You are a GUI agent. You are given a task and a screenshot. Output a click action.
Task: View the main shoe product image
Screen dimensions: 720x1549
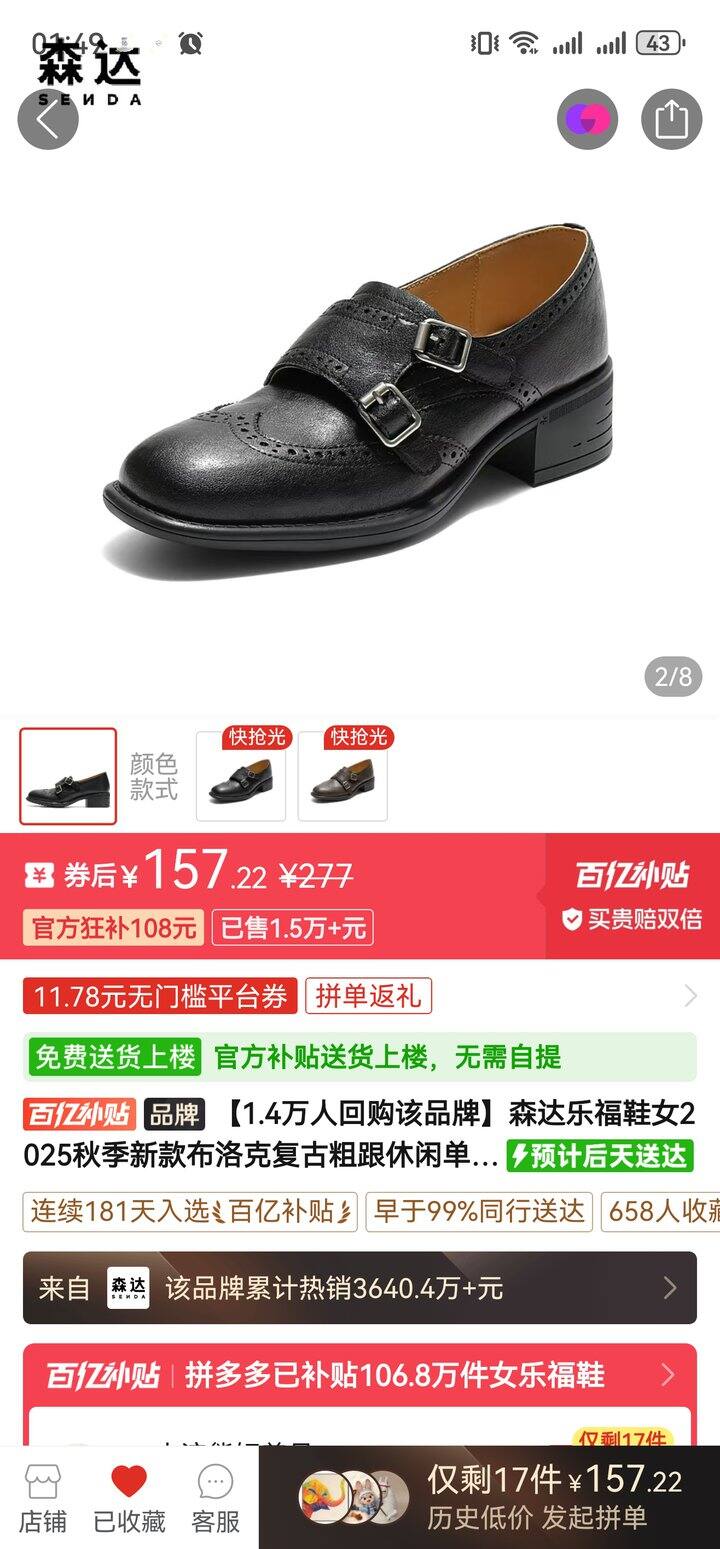pos(360,400)
